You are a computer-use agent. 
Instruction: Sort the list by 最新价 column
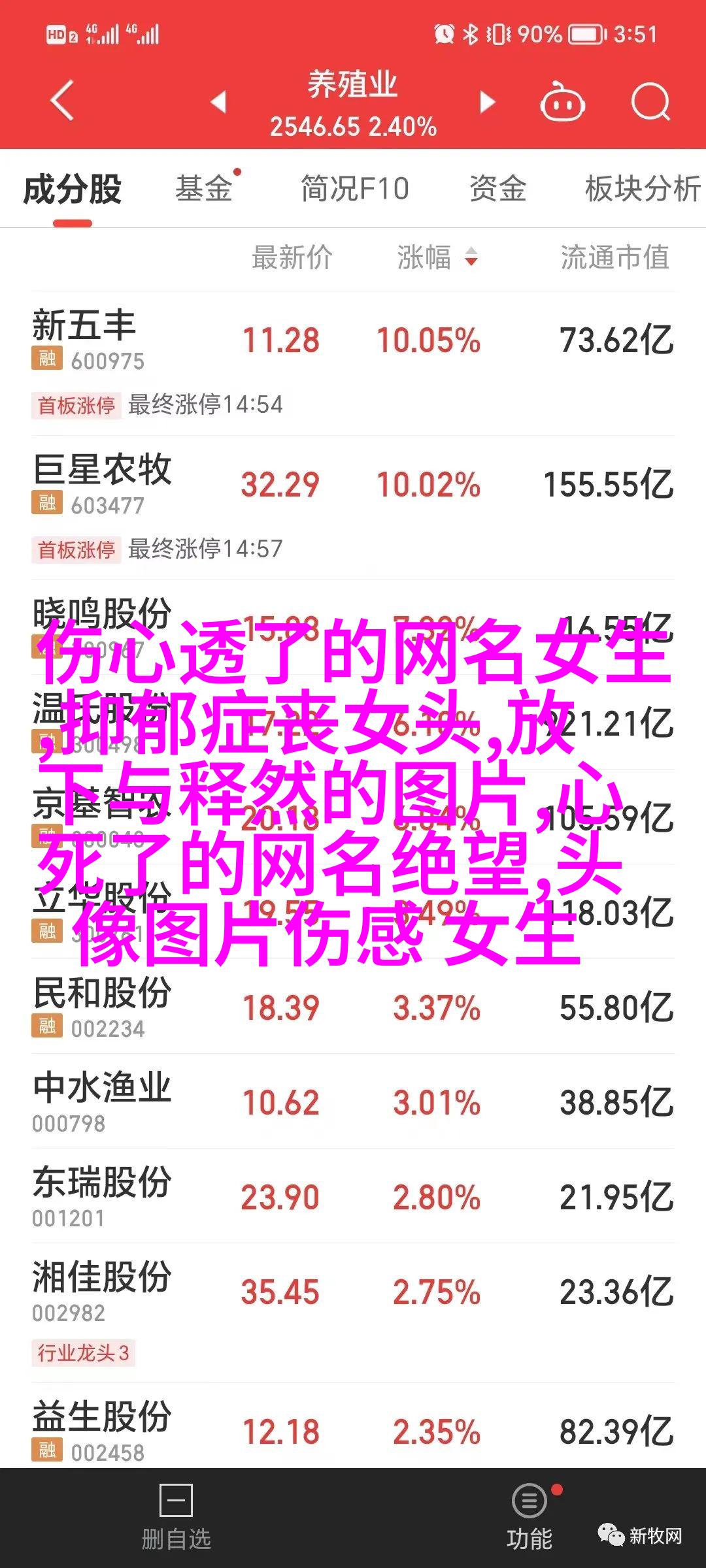click(x=292, y=257)
